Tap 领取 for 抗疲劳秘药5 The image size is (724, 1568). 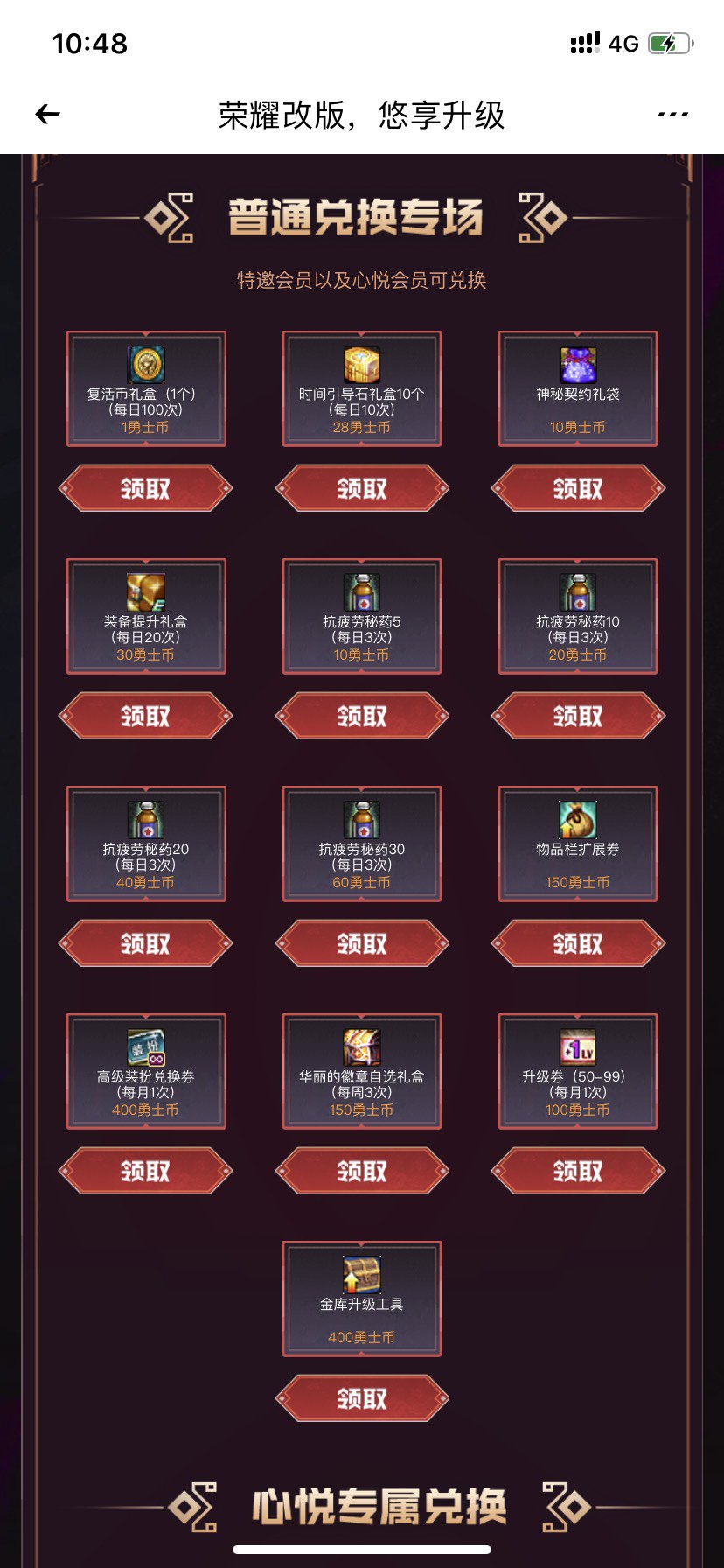click(x=362, y=716)
